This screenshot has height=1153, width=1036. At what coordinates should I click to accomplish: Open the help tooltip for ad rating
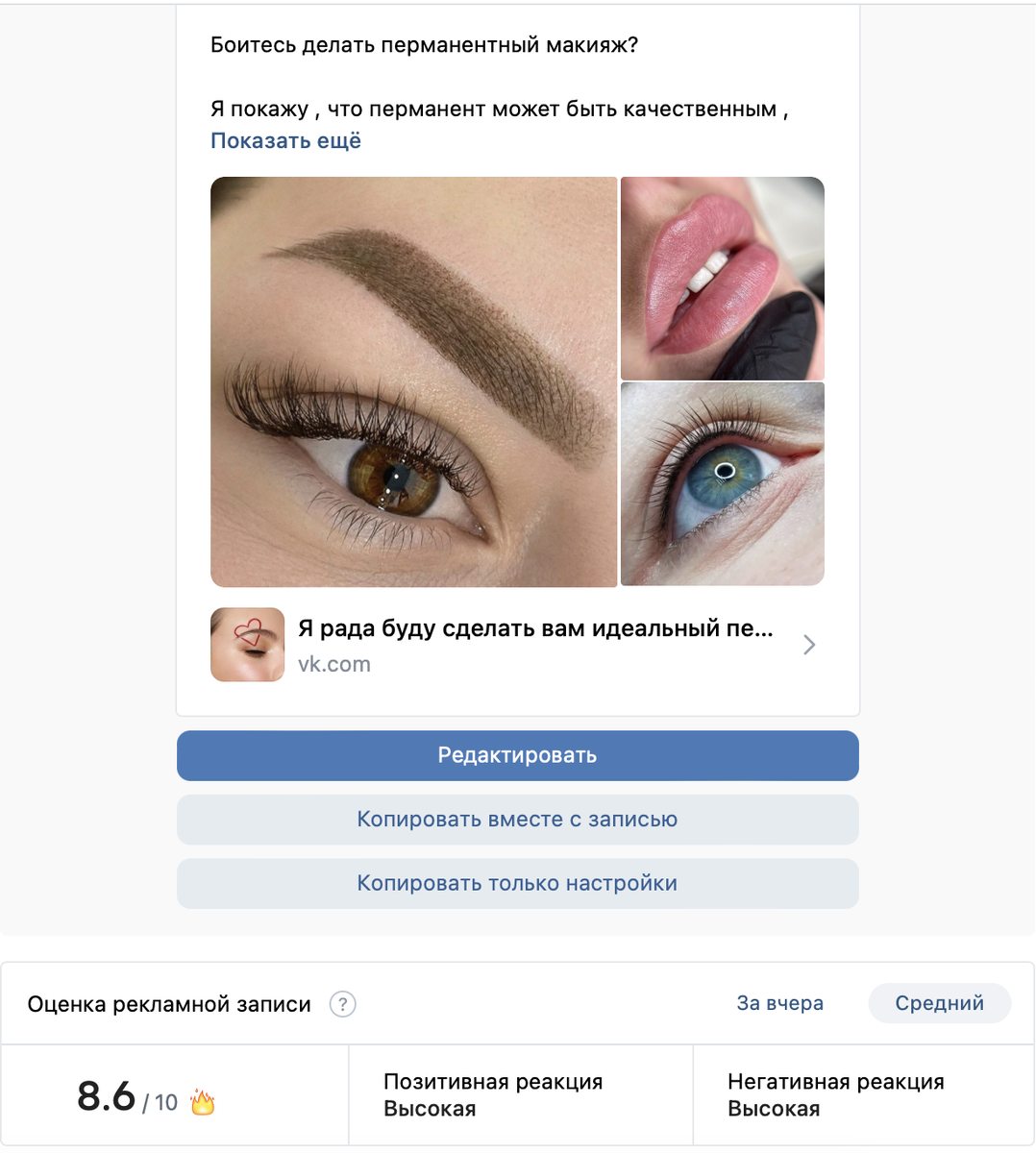(344, 1004)
